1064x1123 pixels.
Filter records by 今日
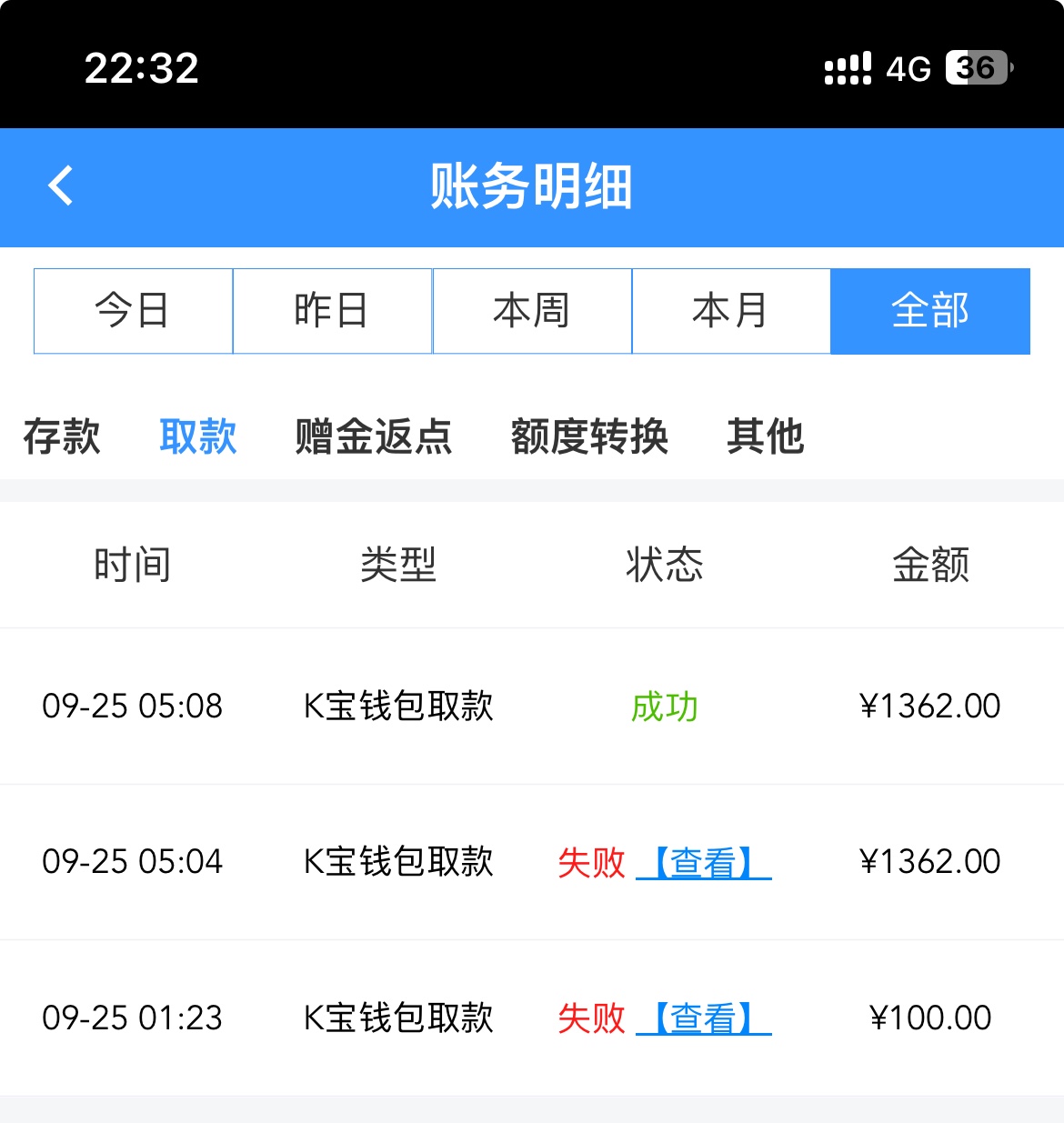(x=133, y=311)
